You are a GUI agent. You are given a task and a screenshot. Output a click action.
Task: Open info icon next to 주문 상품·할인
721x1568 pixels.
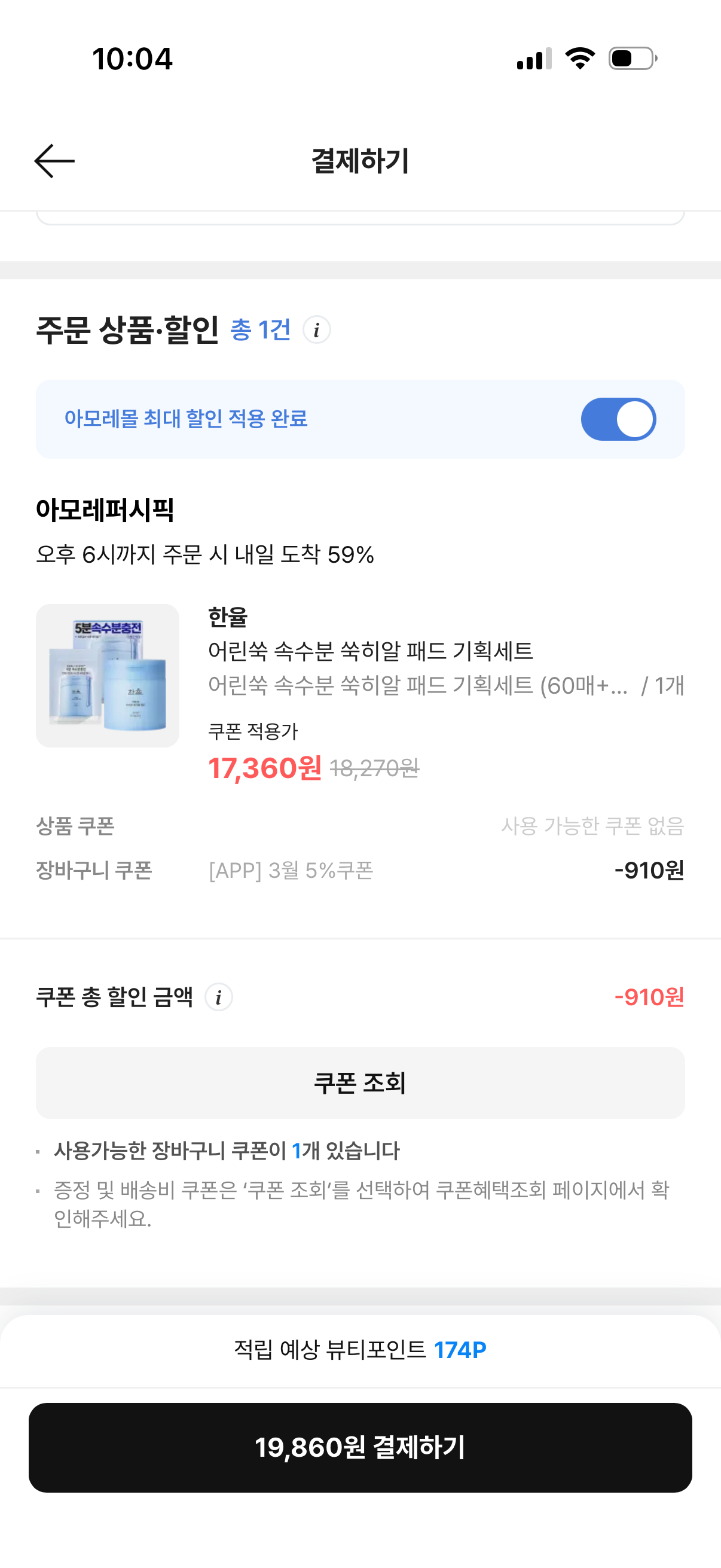coord(316,330)
